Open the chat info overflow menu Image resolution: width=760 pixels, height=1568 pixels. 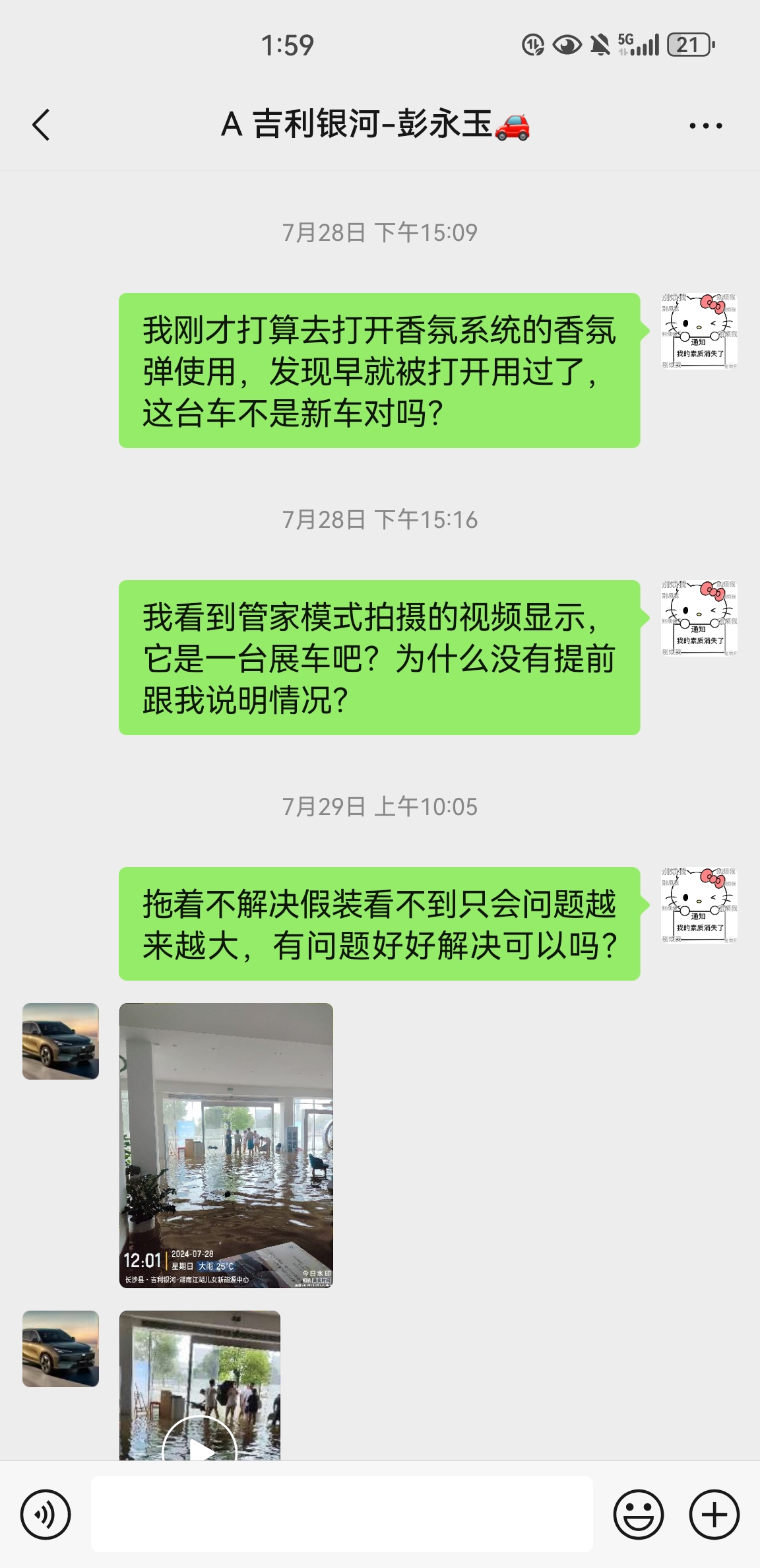pos(705,125)
